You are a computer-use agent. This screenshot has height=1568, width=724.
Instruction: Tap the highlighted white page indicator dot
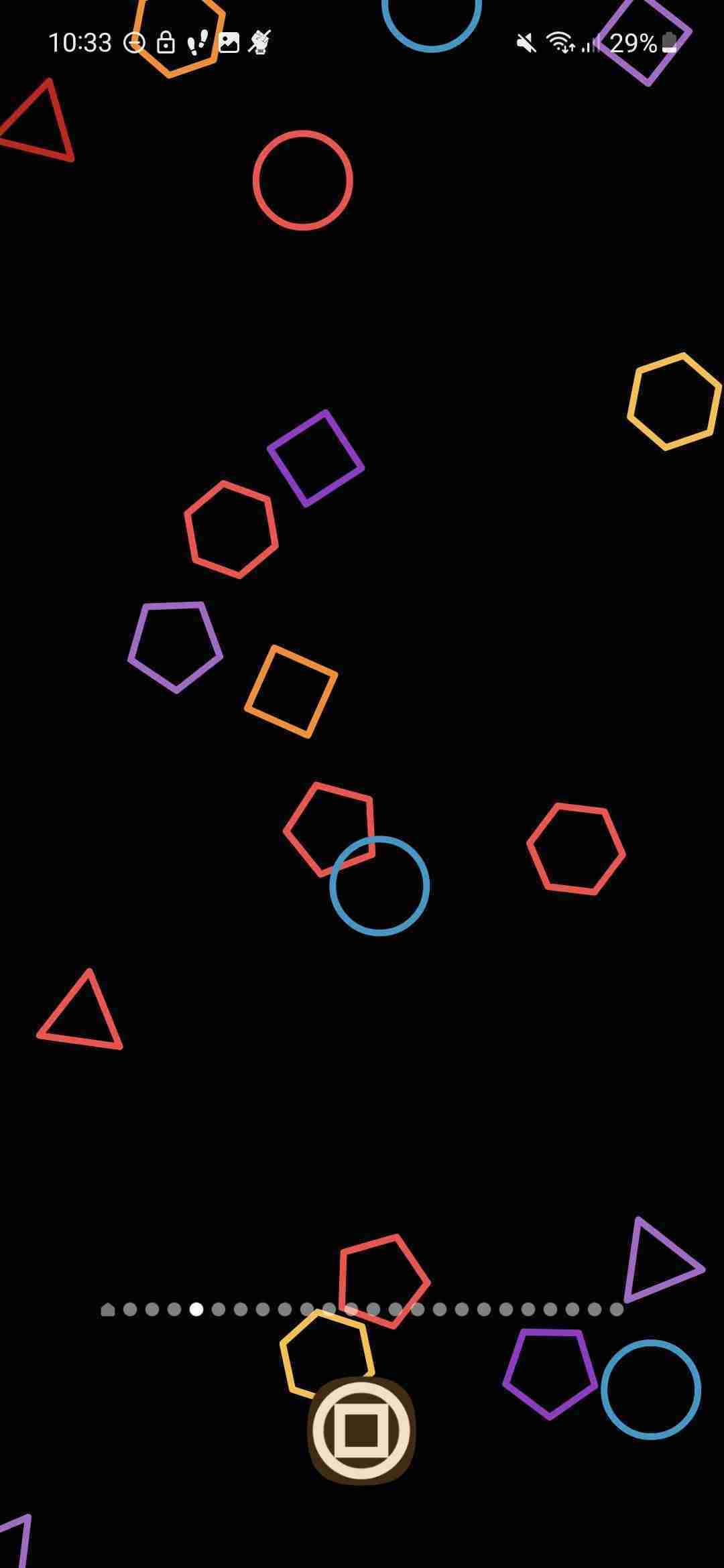coord(196,1309)
